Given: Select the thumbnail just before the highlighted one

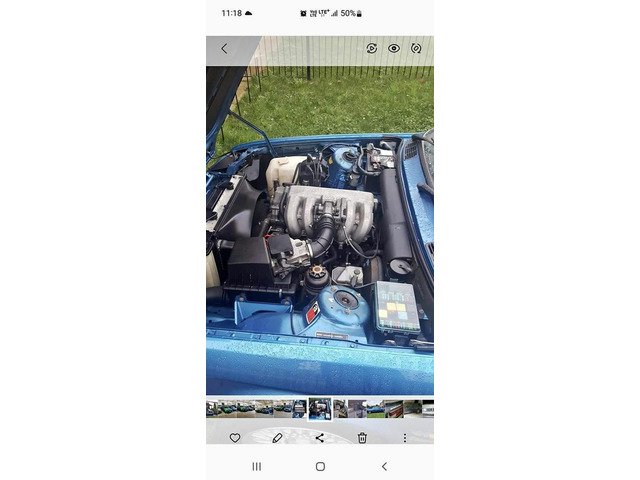Looking at the screenshot, I should coord(300,408).
